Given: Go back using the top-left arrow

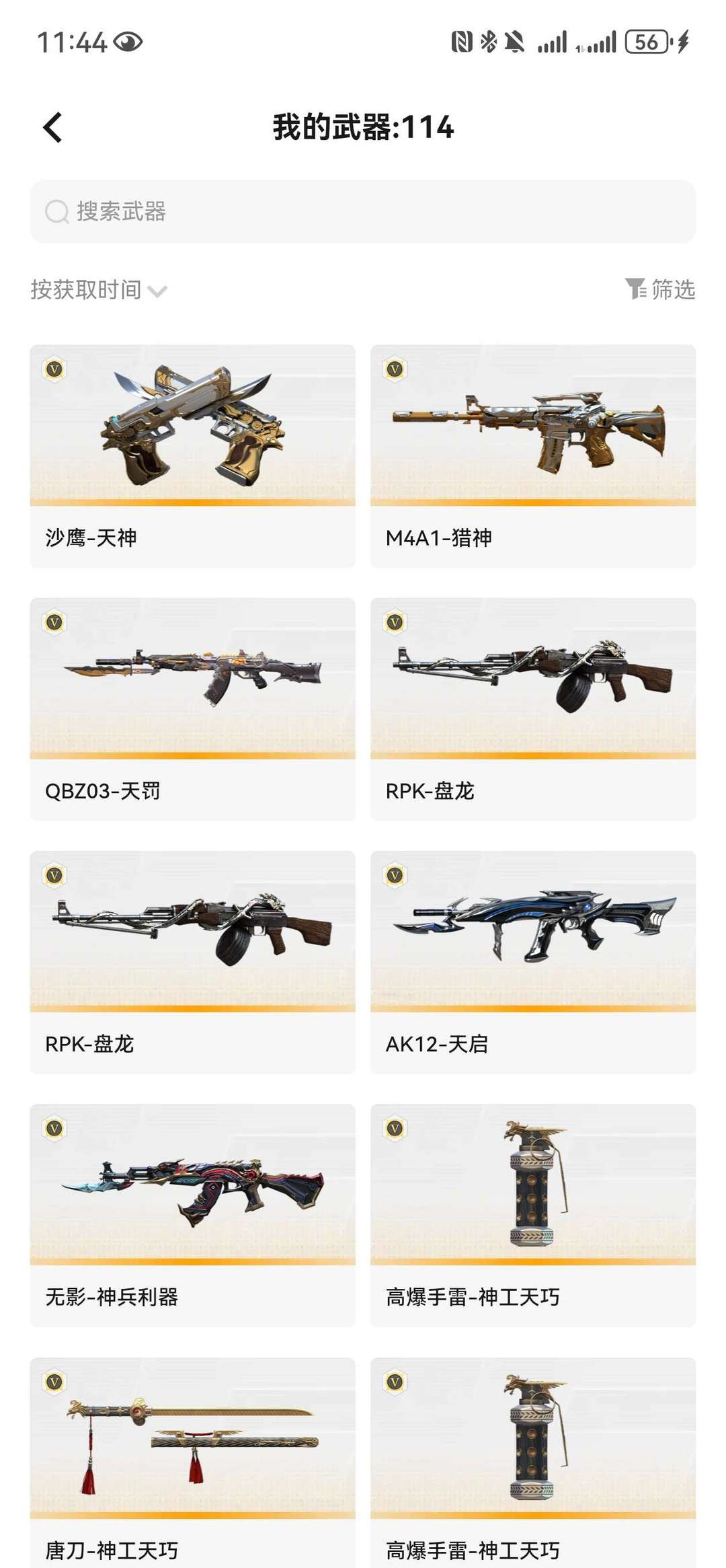Looking at the screenshot, I should 52,127.
